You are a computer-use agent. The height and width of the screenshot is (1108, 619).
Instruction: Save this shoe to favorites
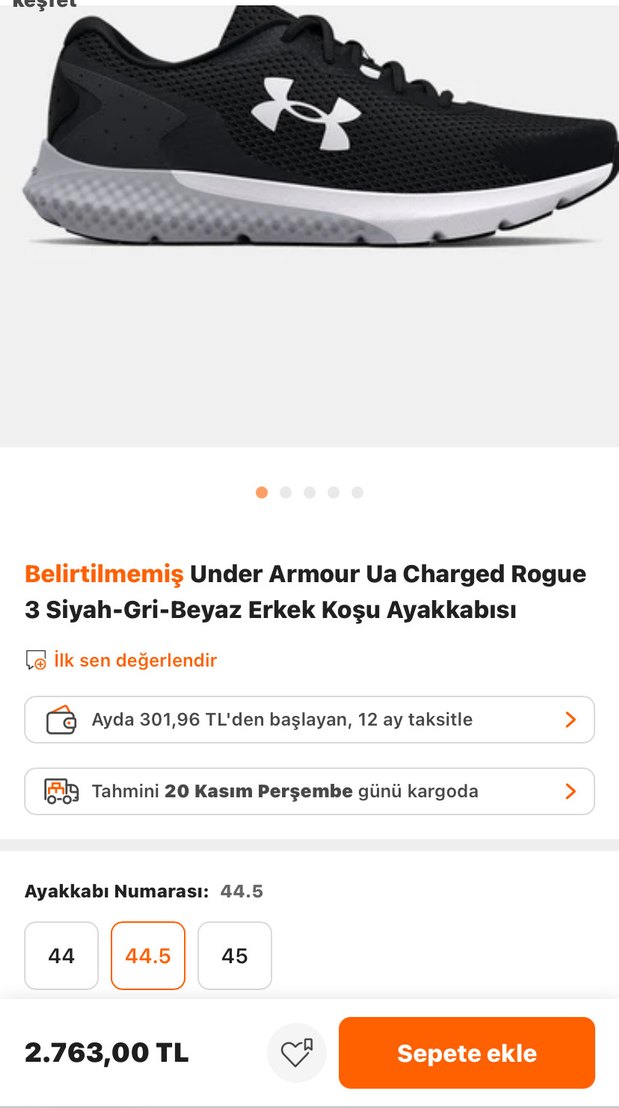(x=297, y=1053)
